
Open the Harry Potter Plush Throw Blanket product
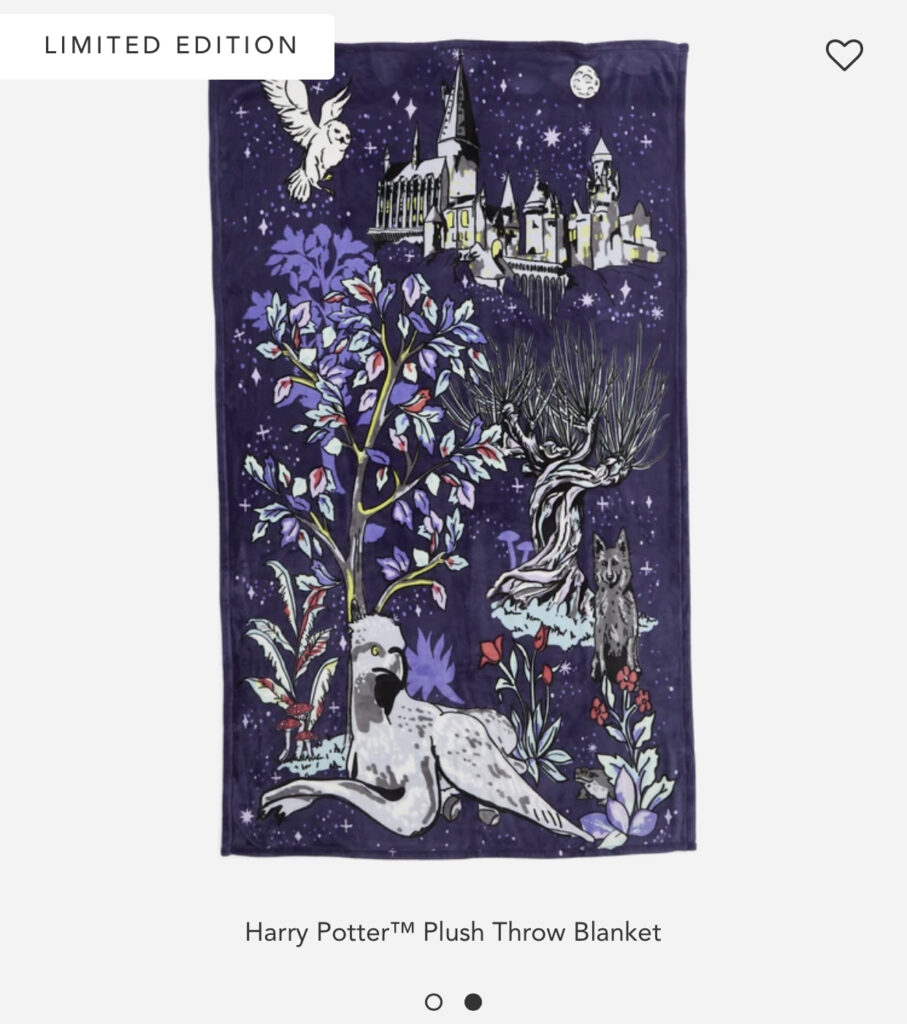[453, 932]
